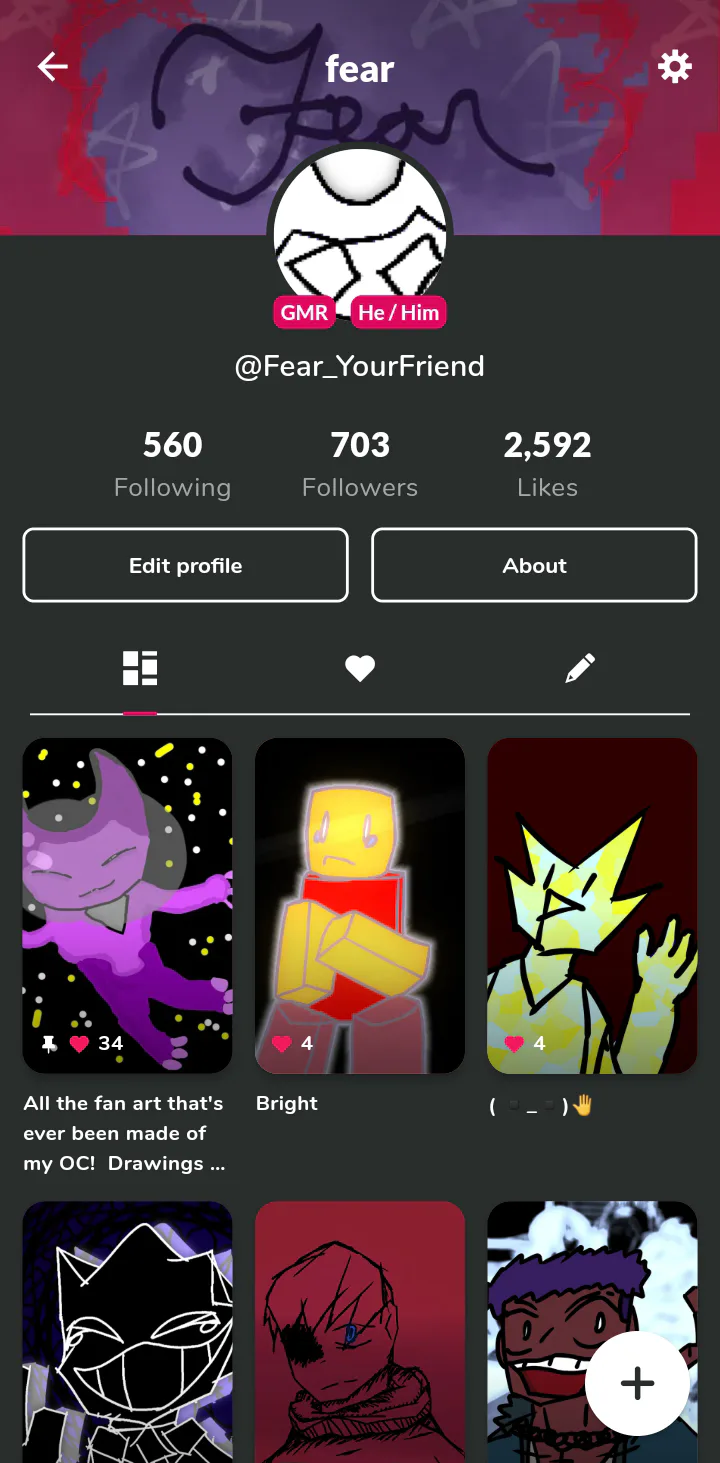Go back using the arrow
The height and width of the screenshot is (1463, 720).
click(x=52, y=67)
